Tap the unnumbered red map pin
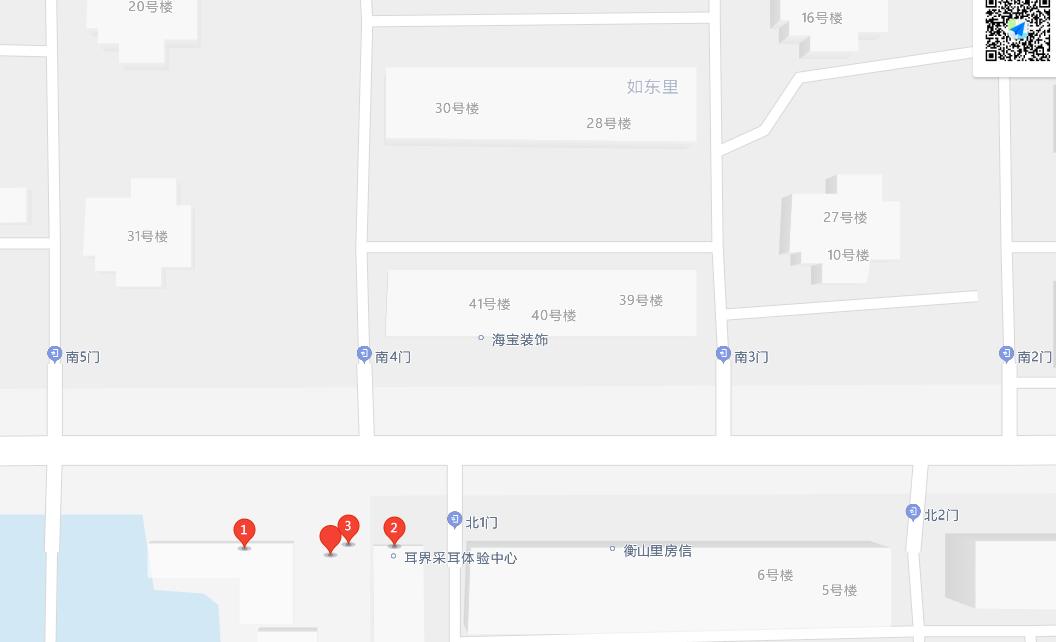1056x642 pixels. [x=330, y=539]
